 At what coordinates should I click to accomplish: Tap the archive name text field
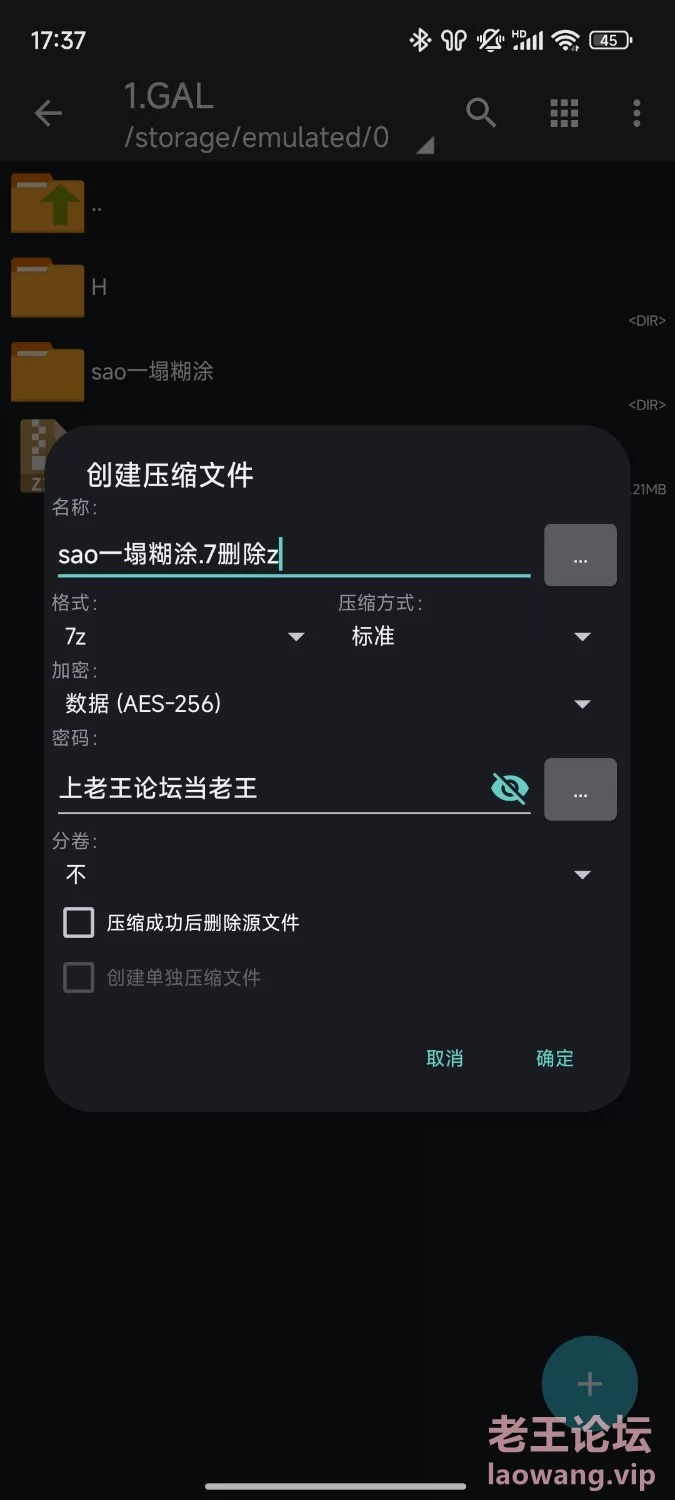pos(294,555)
